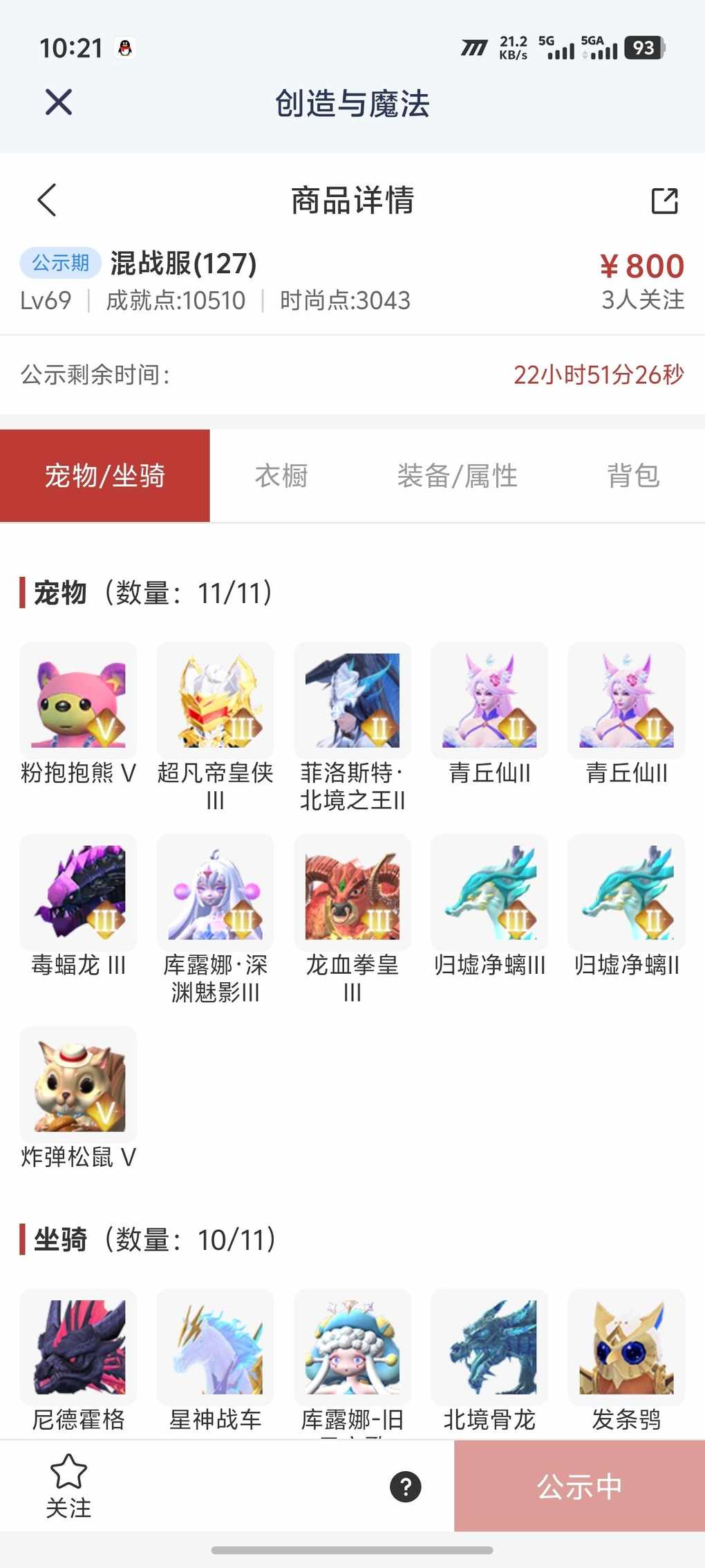
Task: Switch to the 衣橱 tab
Action: pyautogui.click(x=281, y=476)
